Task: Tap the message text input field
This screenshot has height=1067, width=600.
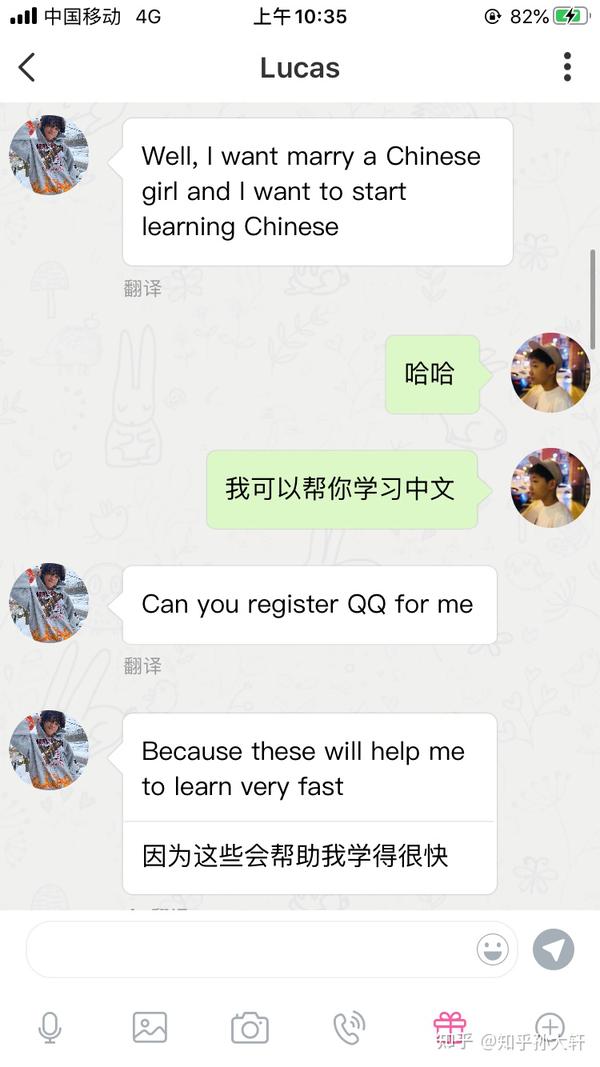Action: (x=250, y=949)
